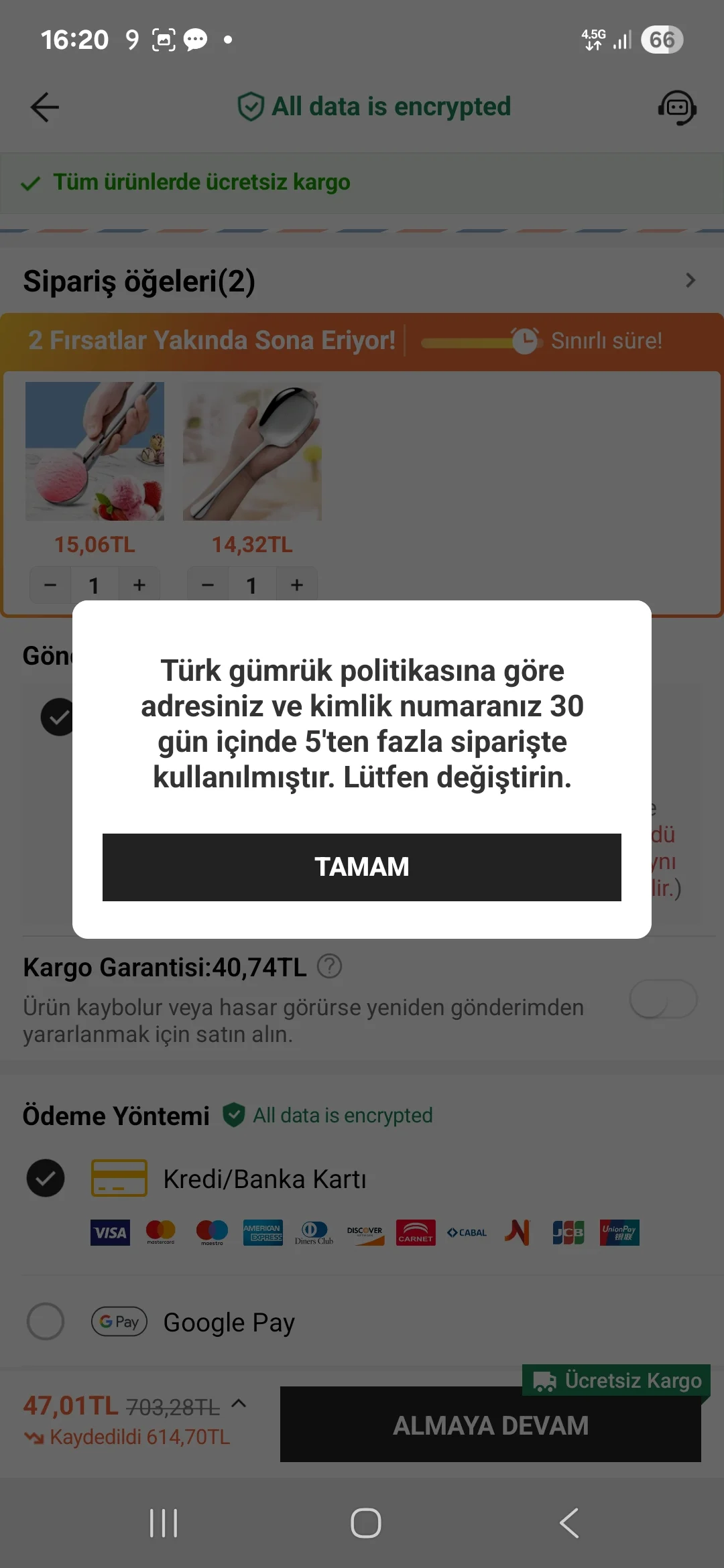The width and height of the screenshot is (724, 1568).
Task: Choose Google Pay as payment method
Action: tap(46, 1321)
